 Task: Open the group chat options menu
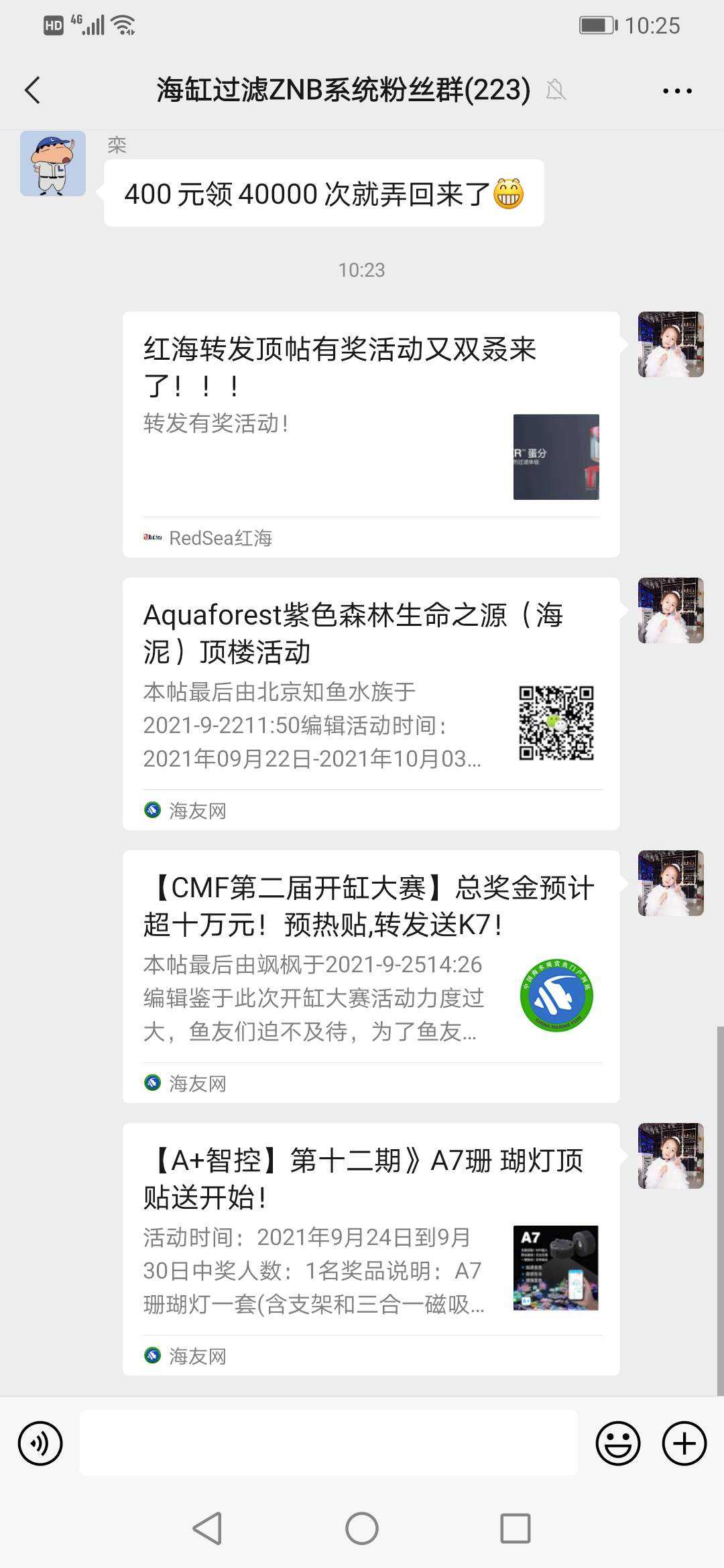tap(677, 90)
